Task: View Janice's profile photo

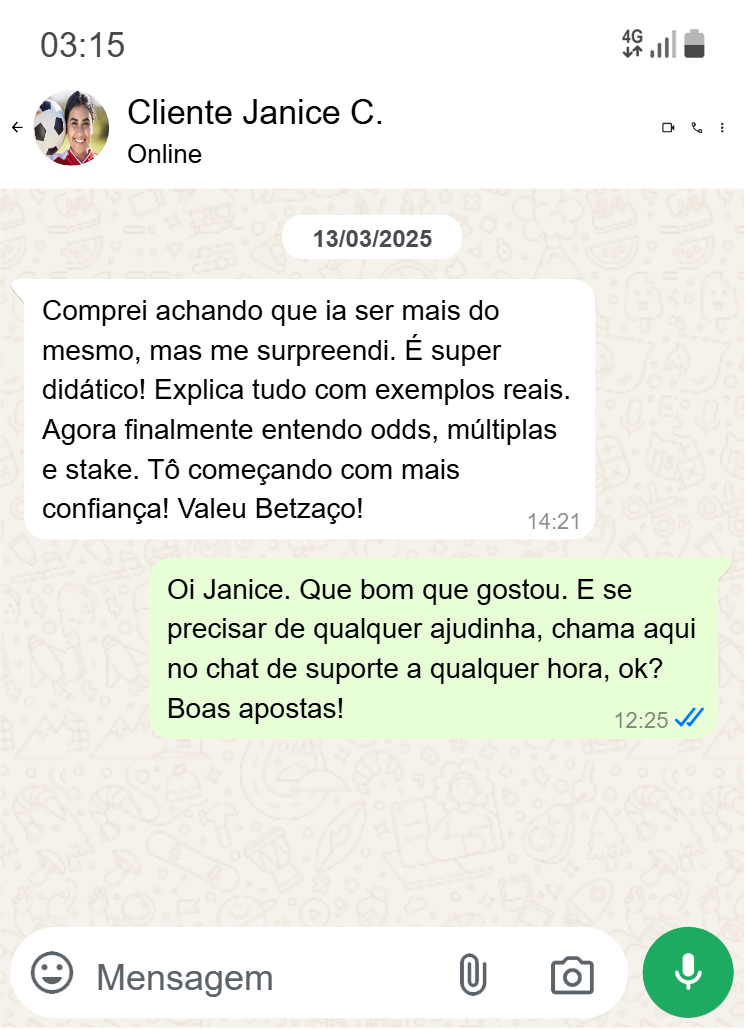Action: pos(72,128)
